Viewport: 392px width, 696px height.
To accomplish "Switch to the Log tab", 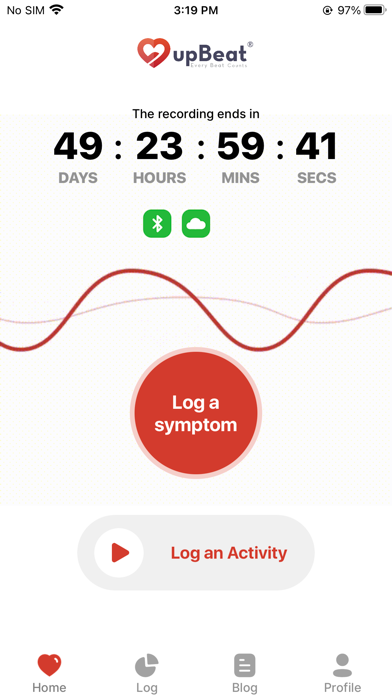I will point(147,673).
